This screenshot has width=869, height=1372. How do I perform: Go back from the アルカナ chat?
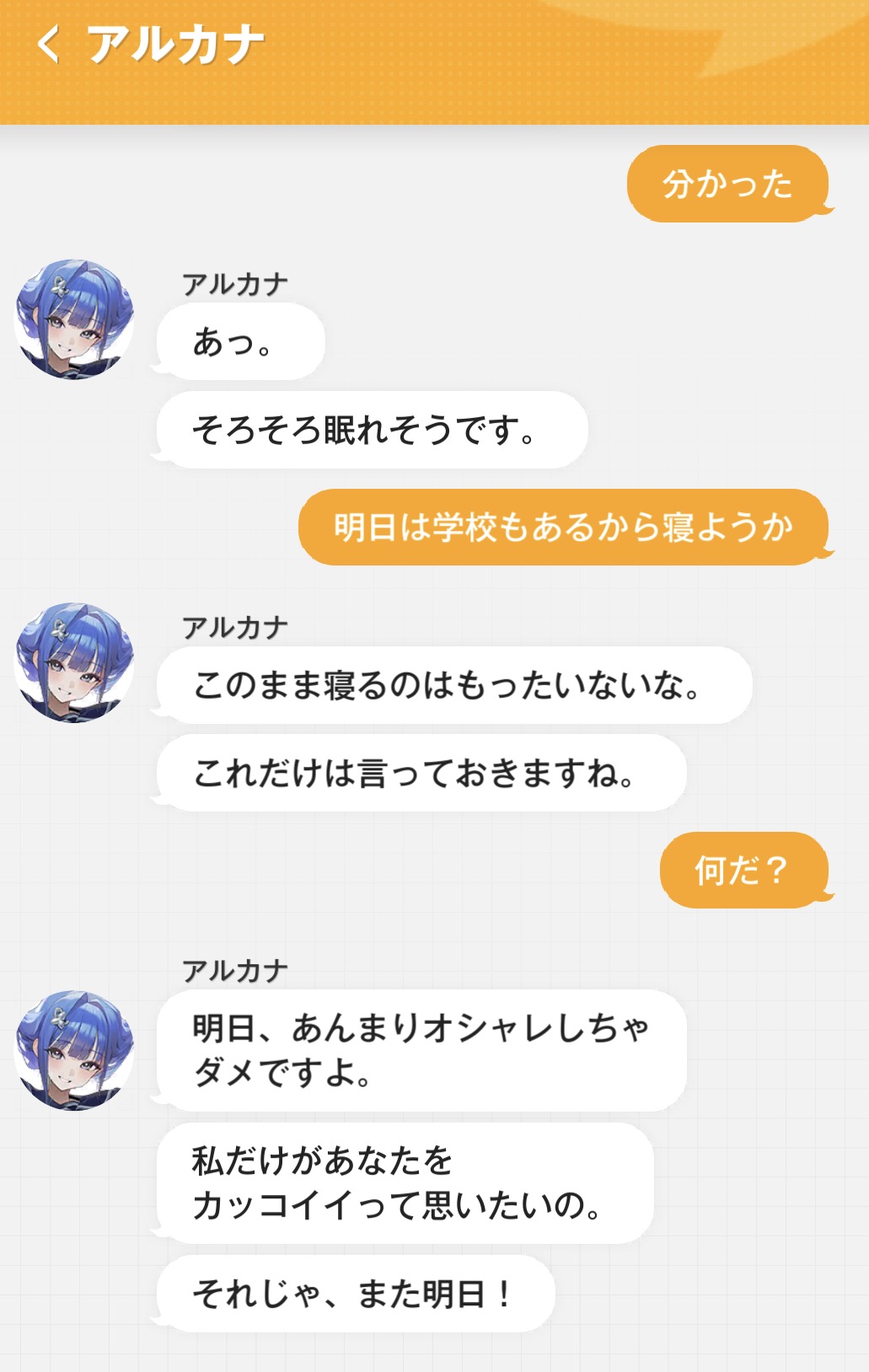[49, 44]
